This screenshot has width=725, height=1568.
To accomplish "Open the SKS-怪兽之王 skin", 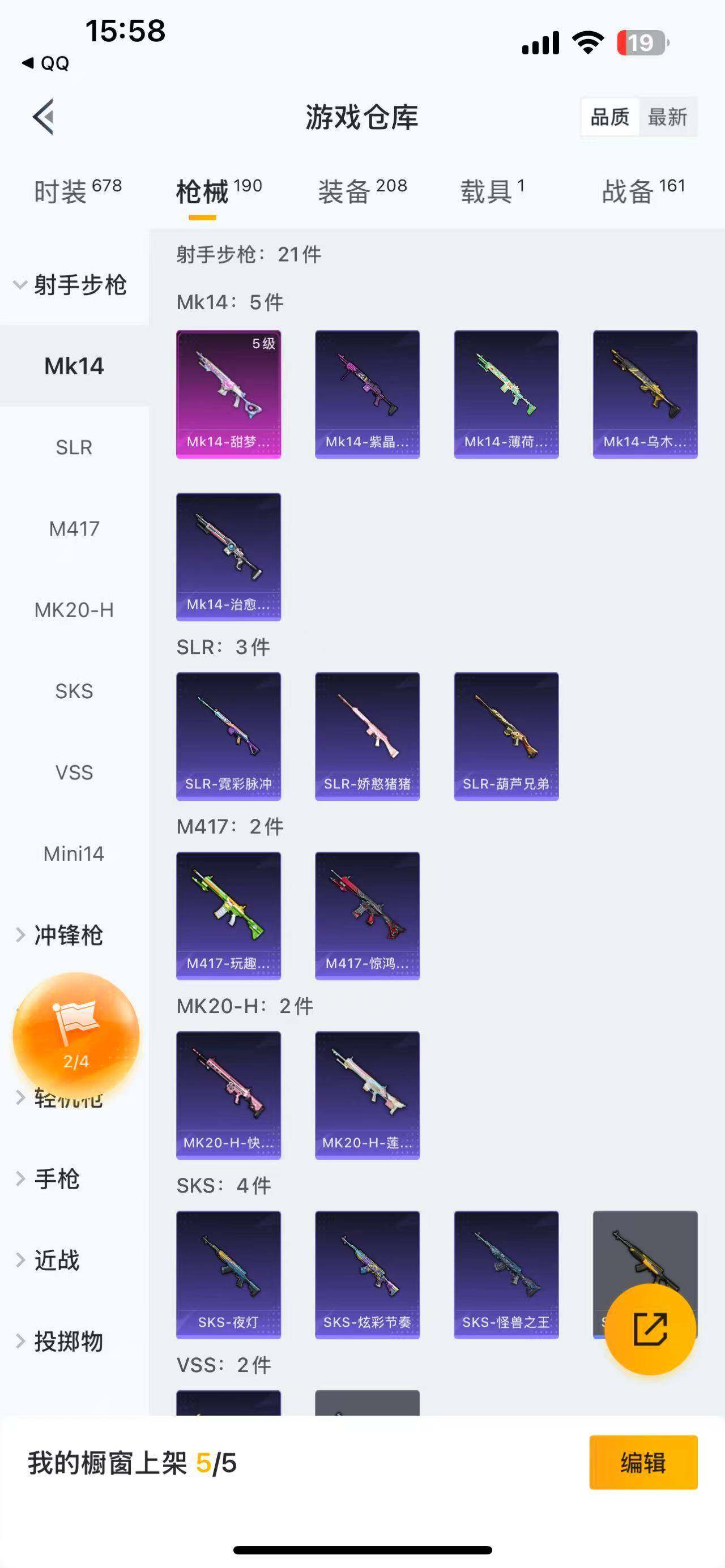I will tap(506, 1275).
